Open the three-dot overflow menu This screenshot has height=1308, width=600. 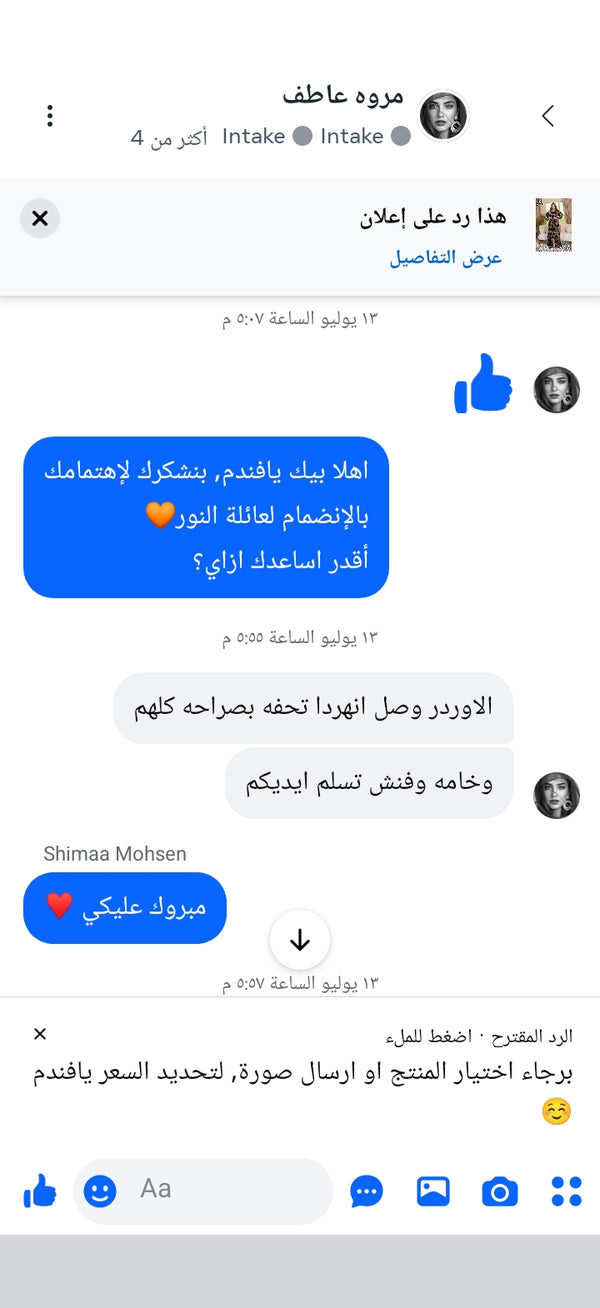[50, 116]
